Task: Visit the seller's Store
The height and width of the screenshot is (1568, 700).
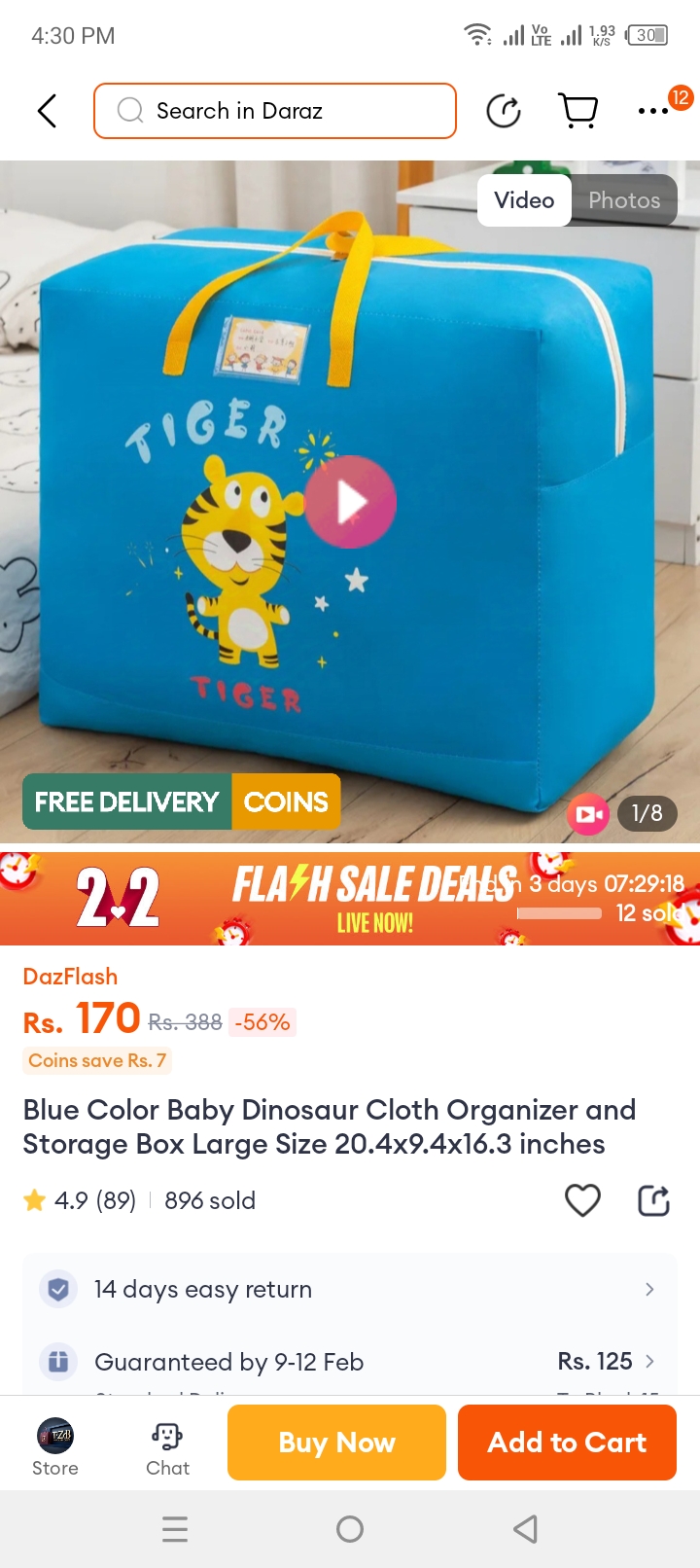Action: 55,1446
